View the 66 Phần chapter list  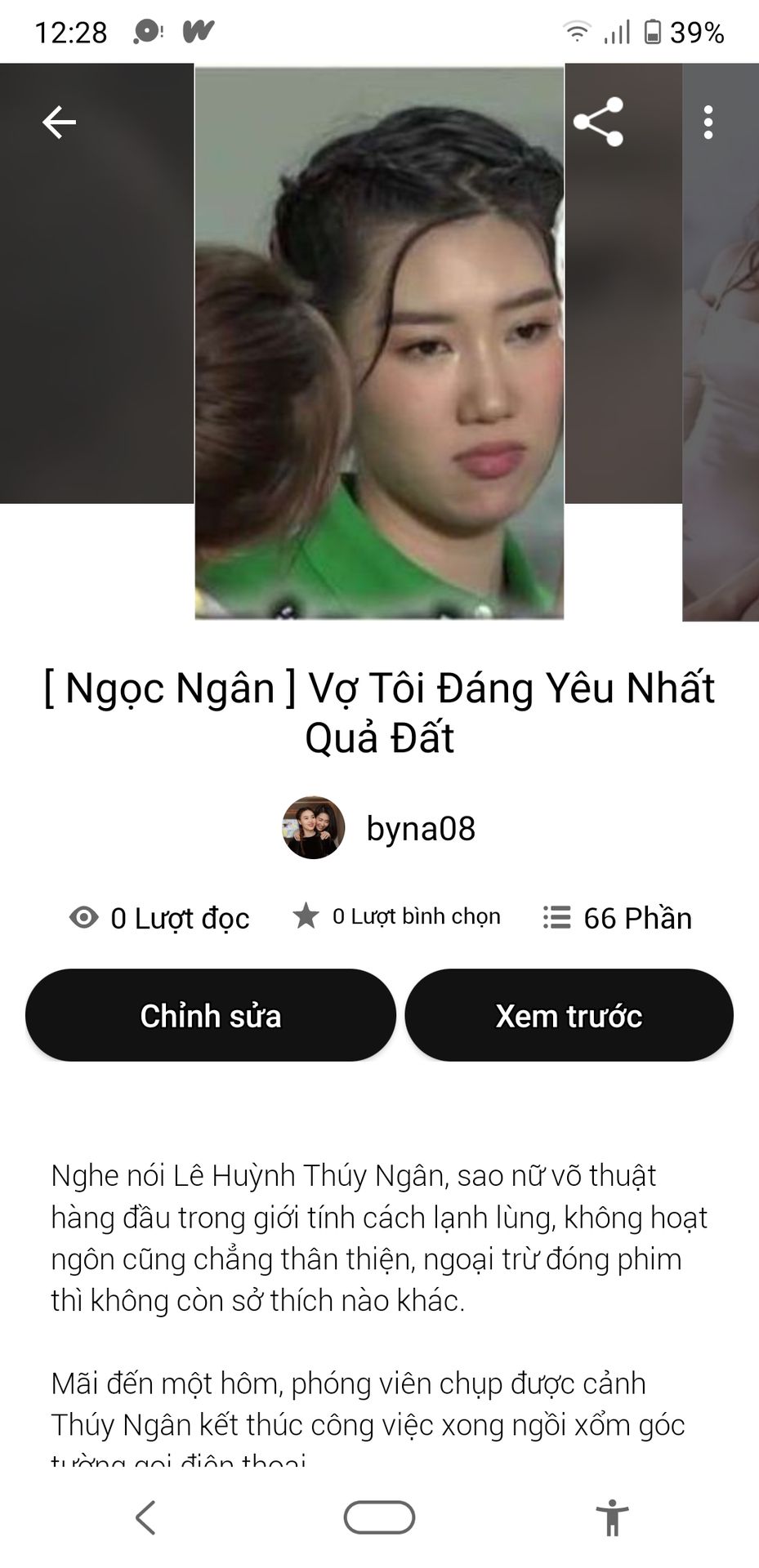click(x=618, y=918)
